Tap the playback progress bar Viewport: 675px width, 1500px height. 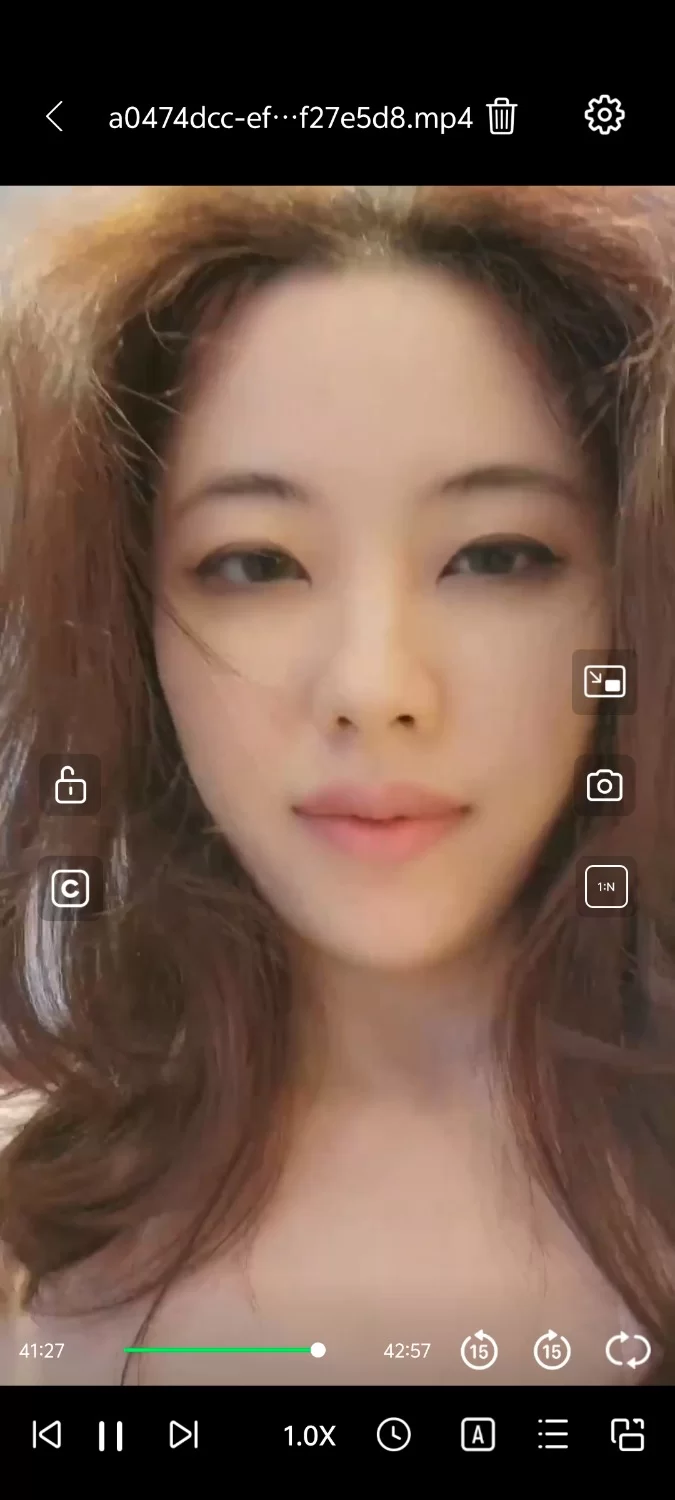tap(220, 1350)
